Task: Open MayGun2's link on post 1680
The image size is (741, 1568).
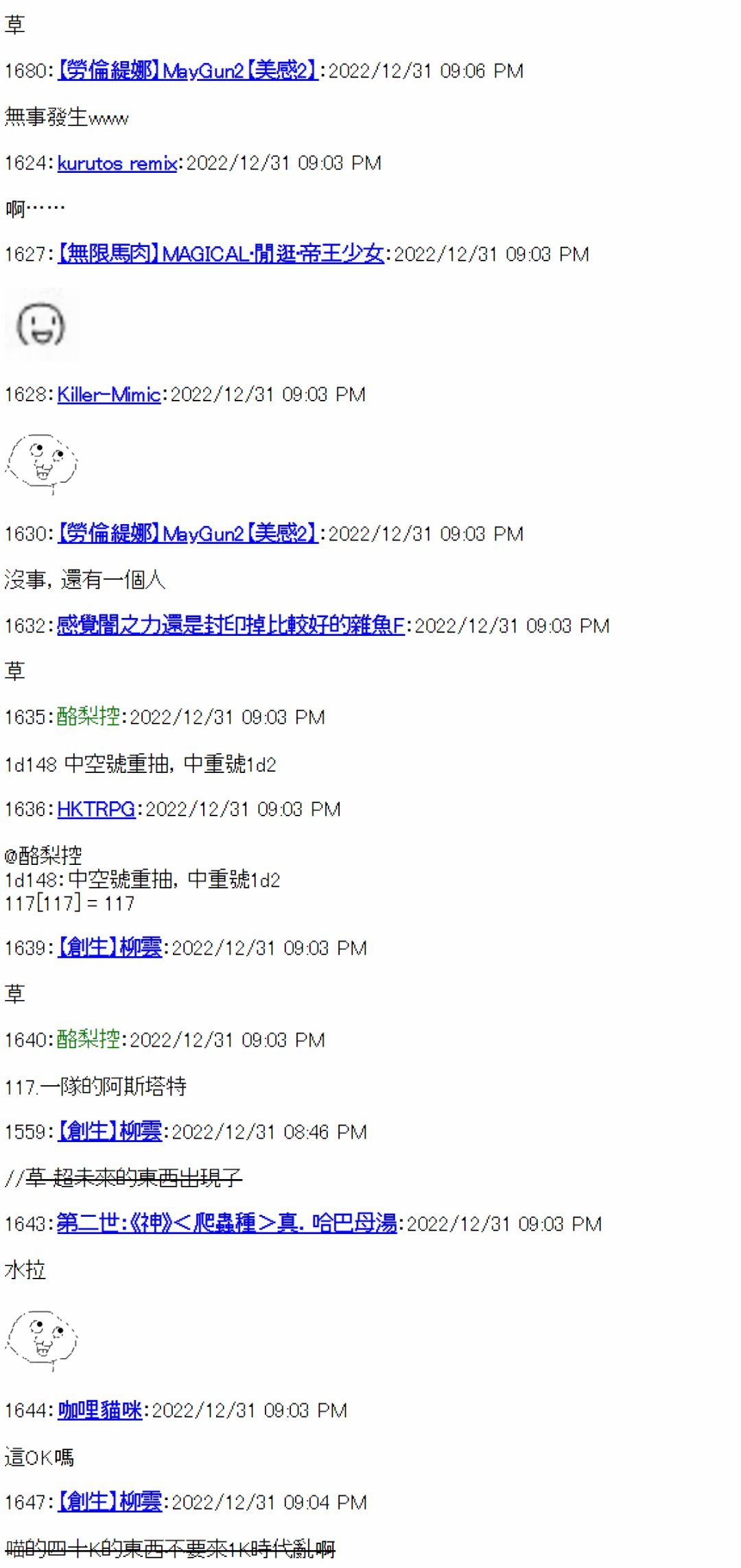Action: (187, 71)
